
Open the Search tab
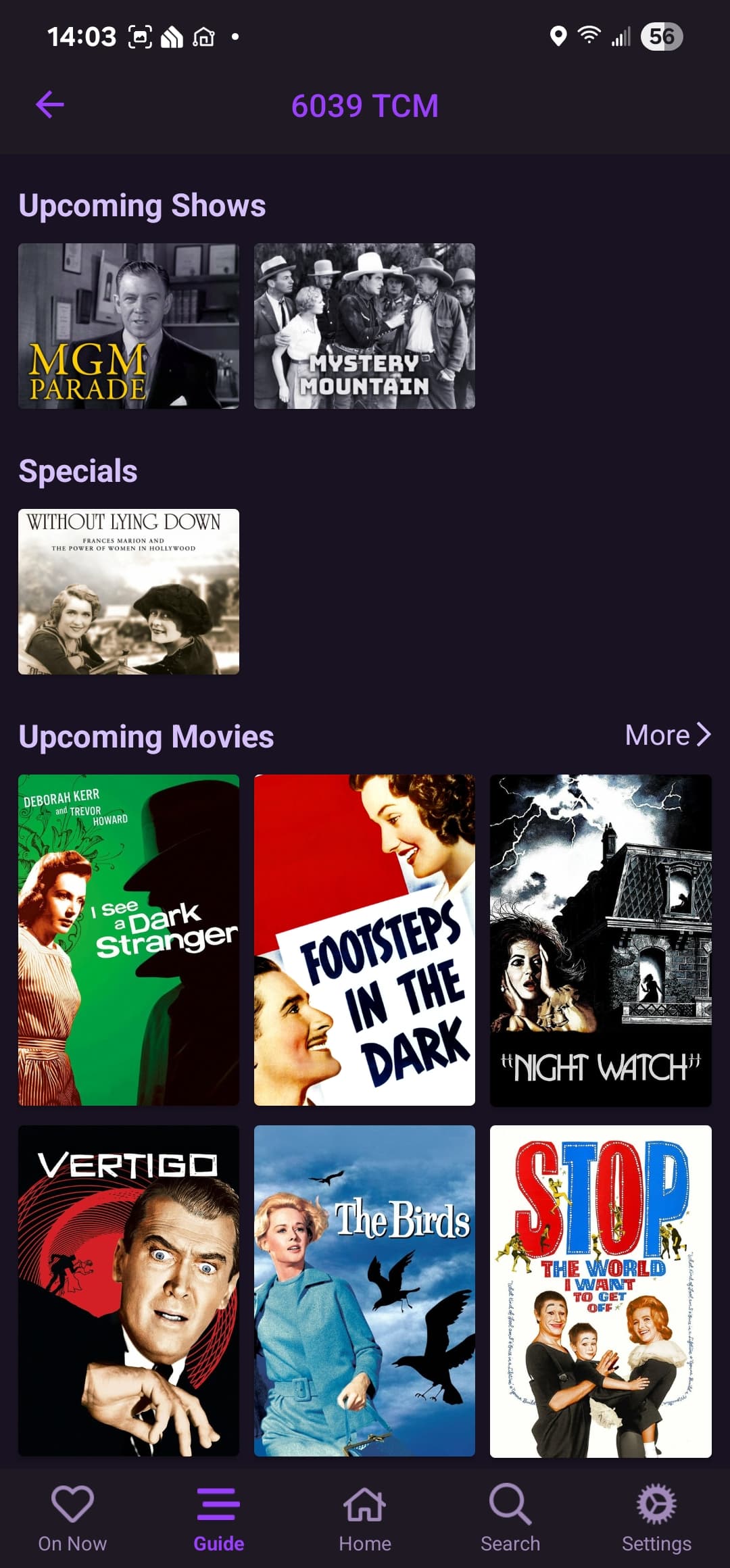[510, 1518]
